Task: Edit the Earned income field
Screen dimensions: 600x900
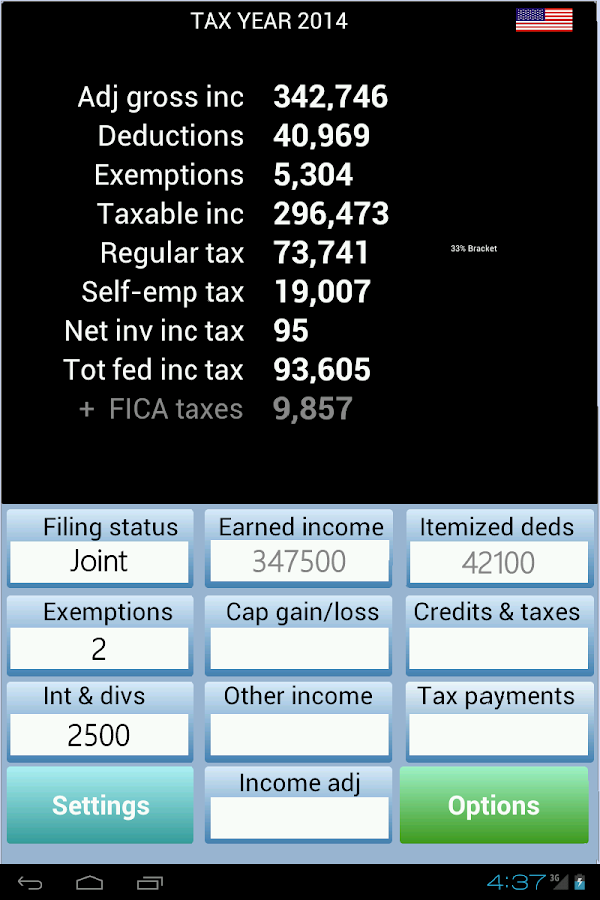Action: (299, 562)
